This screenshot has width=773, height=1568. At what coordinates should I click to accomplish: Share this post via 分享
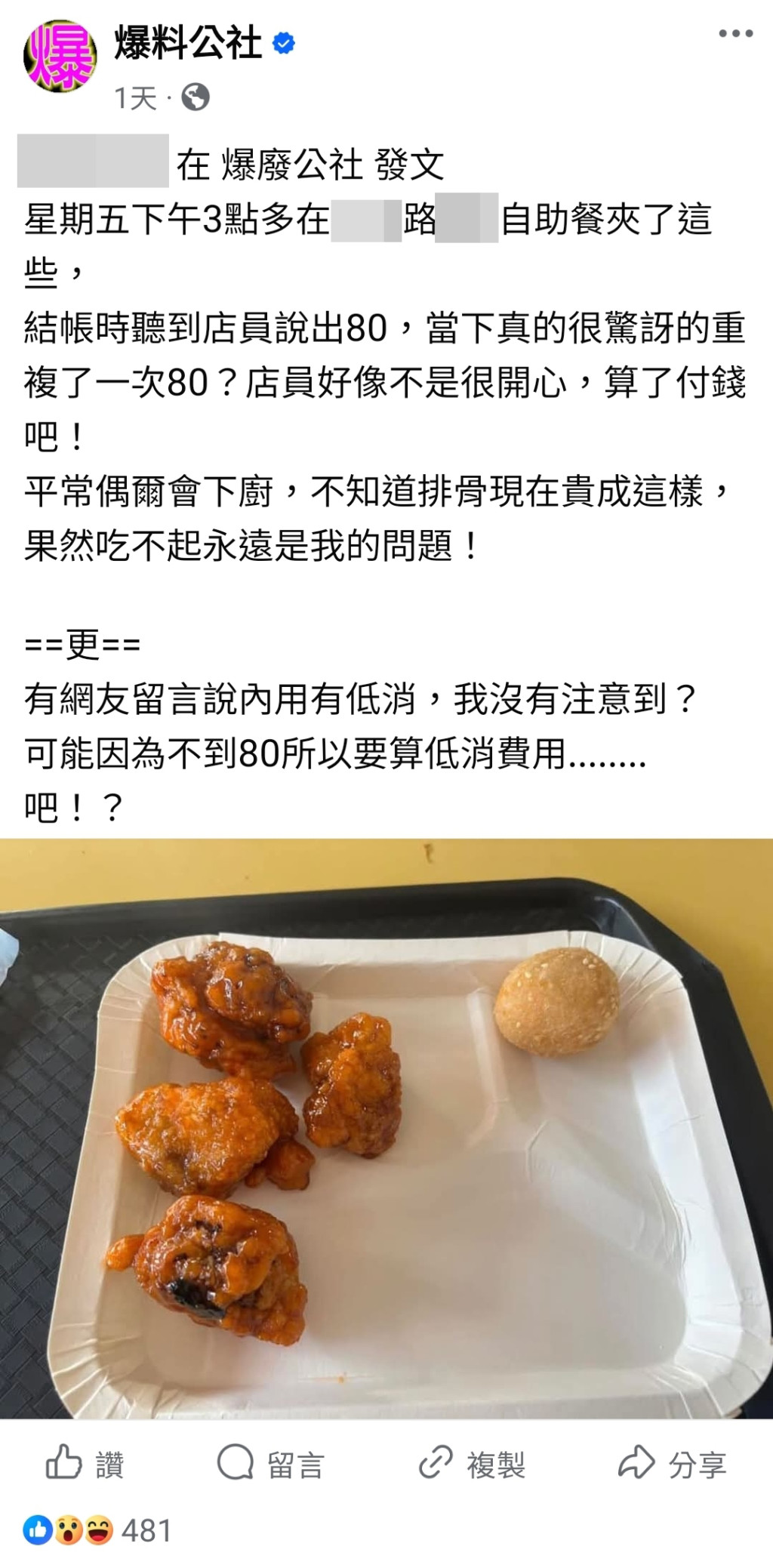672,1465
